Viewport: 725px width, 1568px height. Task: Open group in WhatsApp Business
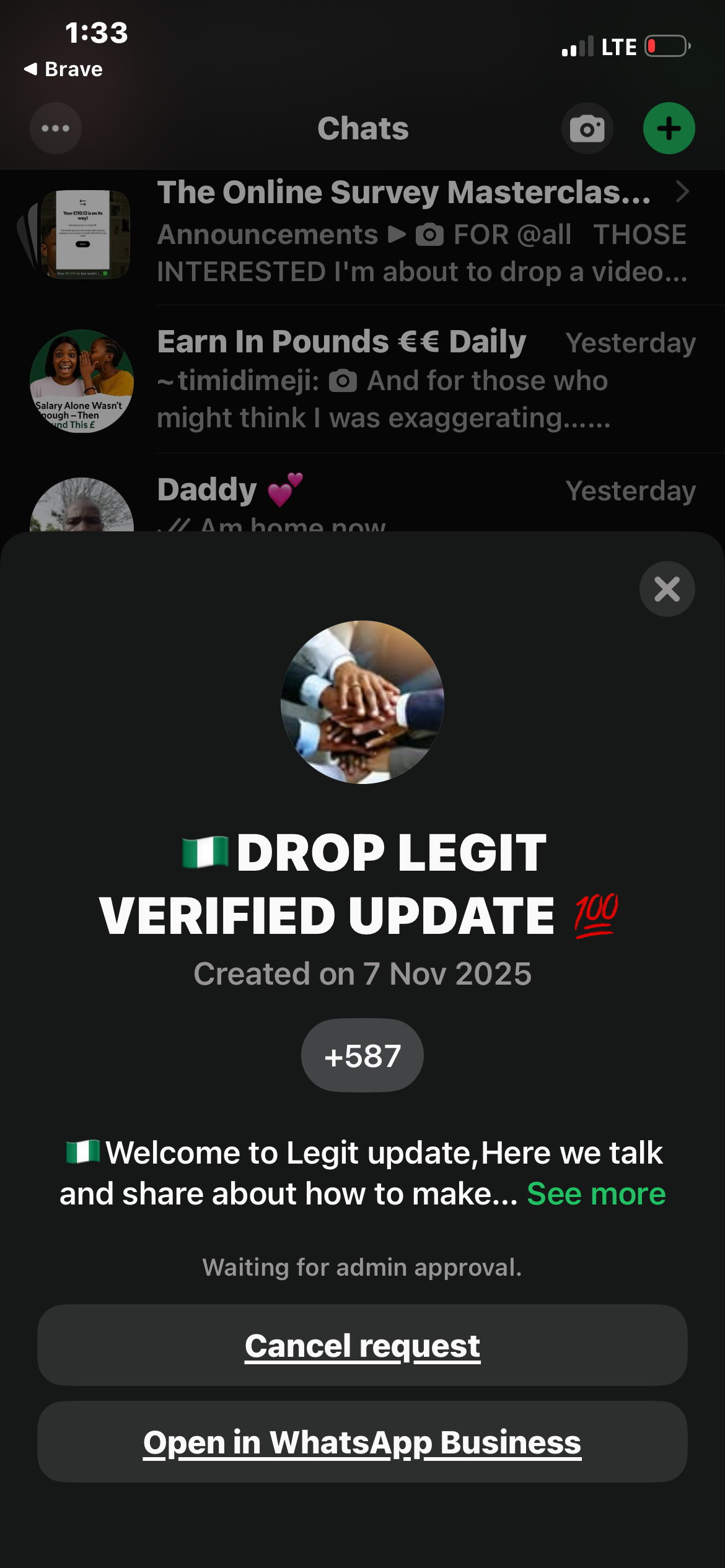[x=362, y=1442]
